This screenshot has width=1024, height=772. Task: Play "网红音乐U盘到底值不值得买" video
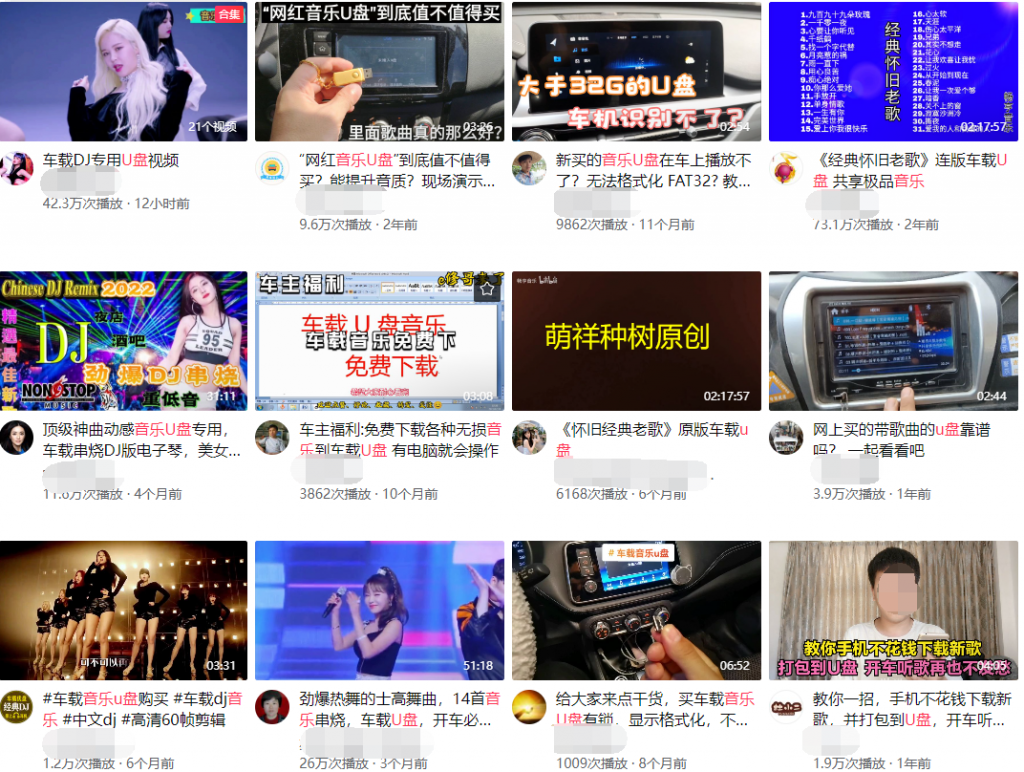pyautogui.click(x=379, y=71)
